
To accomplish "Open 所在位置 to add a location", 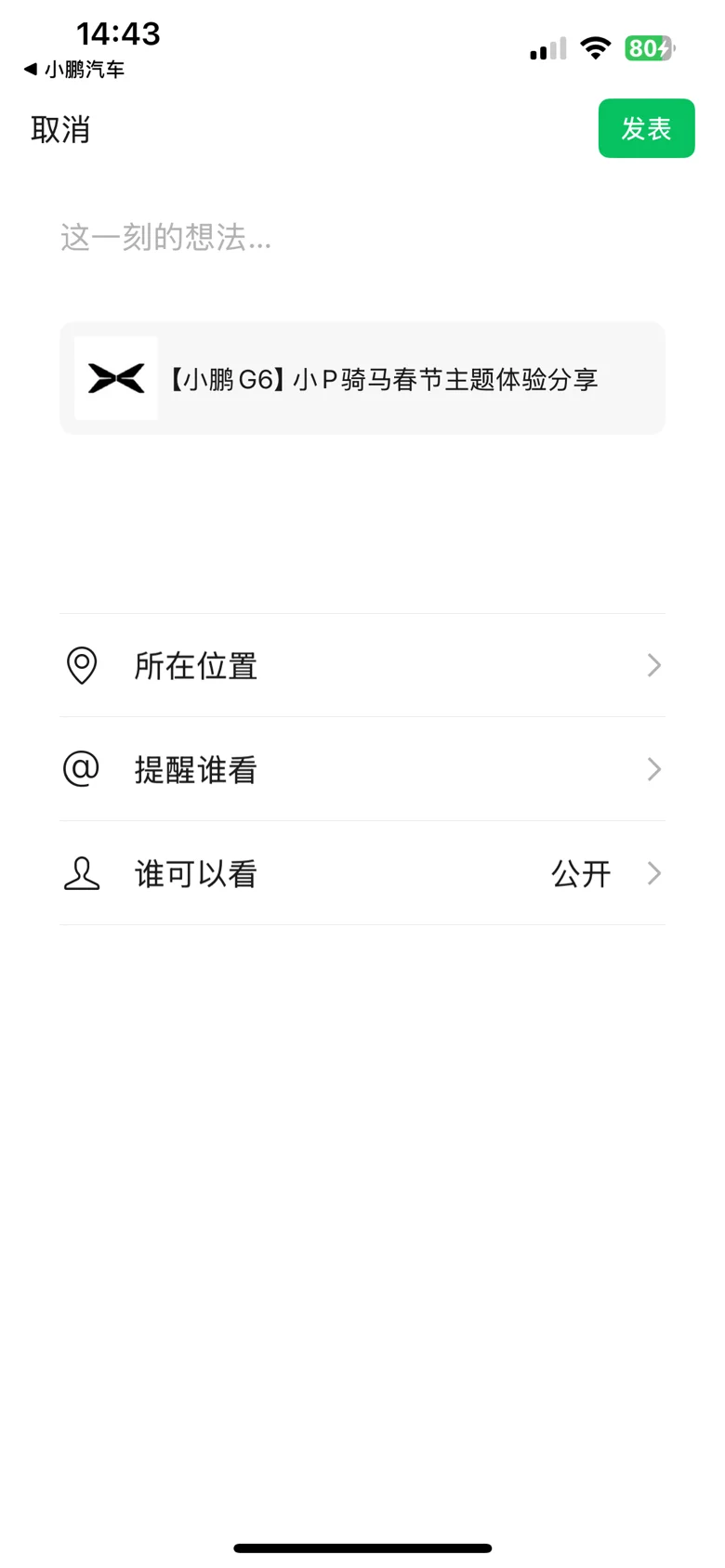I will 362,665.
